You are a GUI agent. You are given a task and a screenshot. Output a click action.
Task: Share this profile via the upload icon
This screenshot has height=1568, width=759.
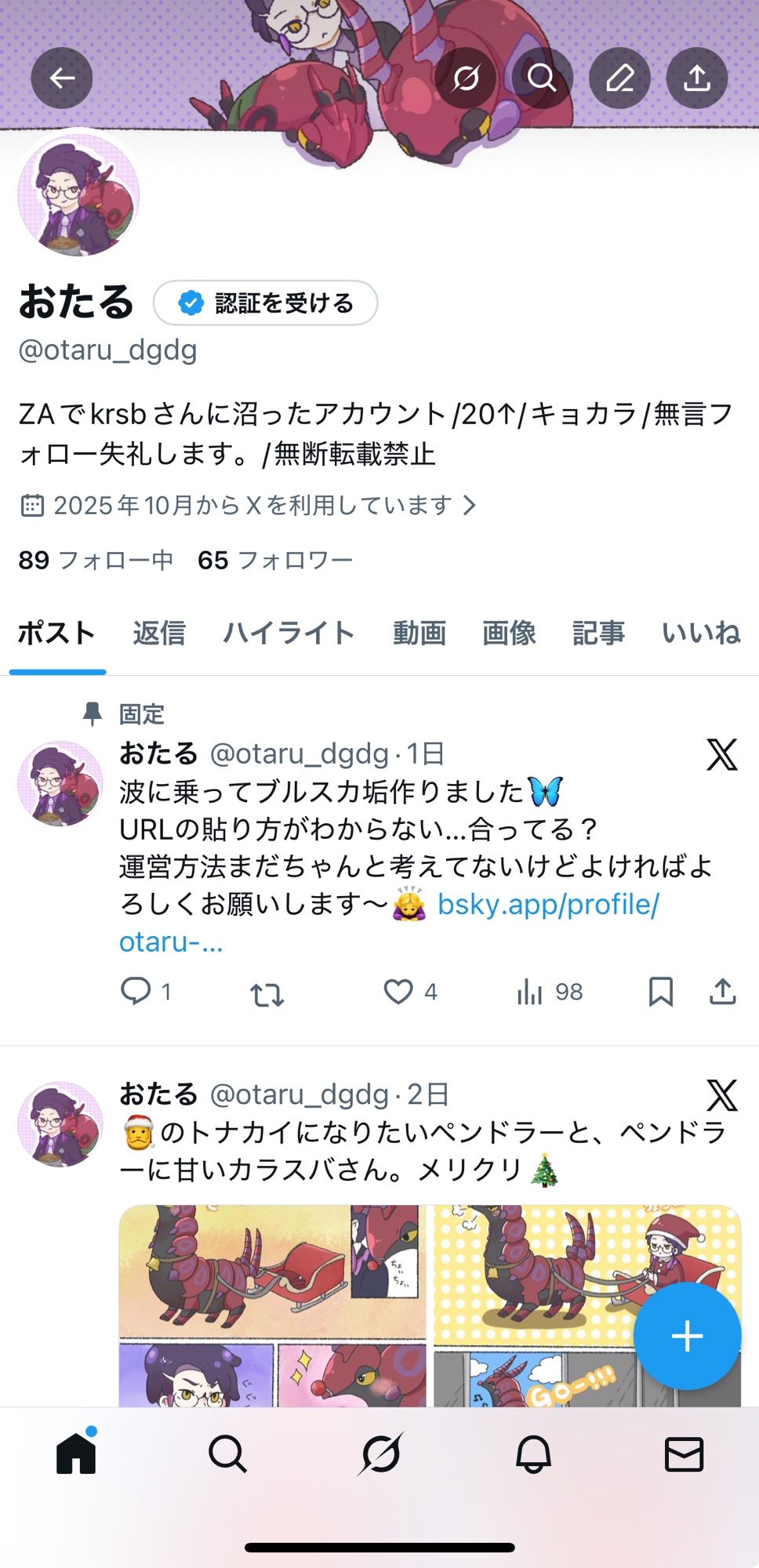coord(696,78)
